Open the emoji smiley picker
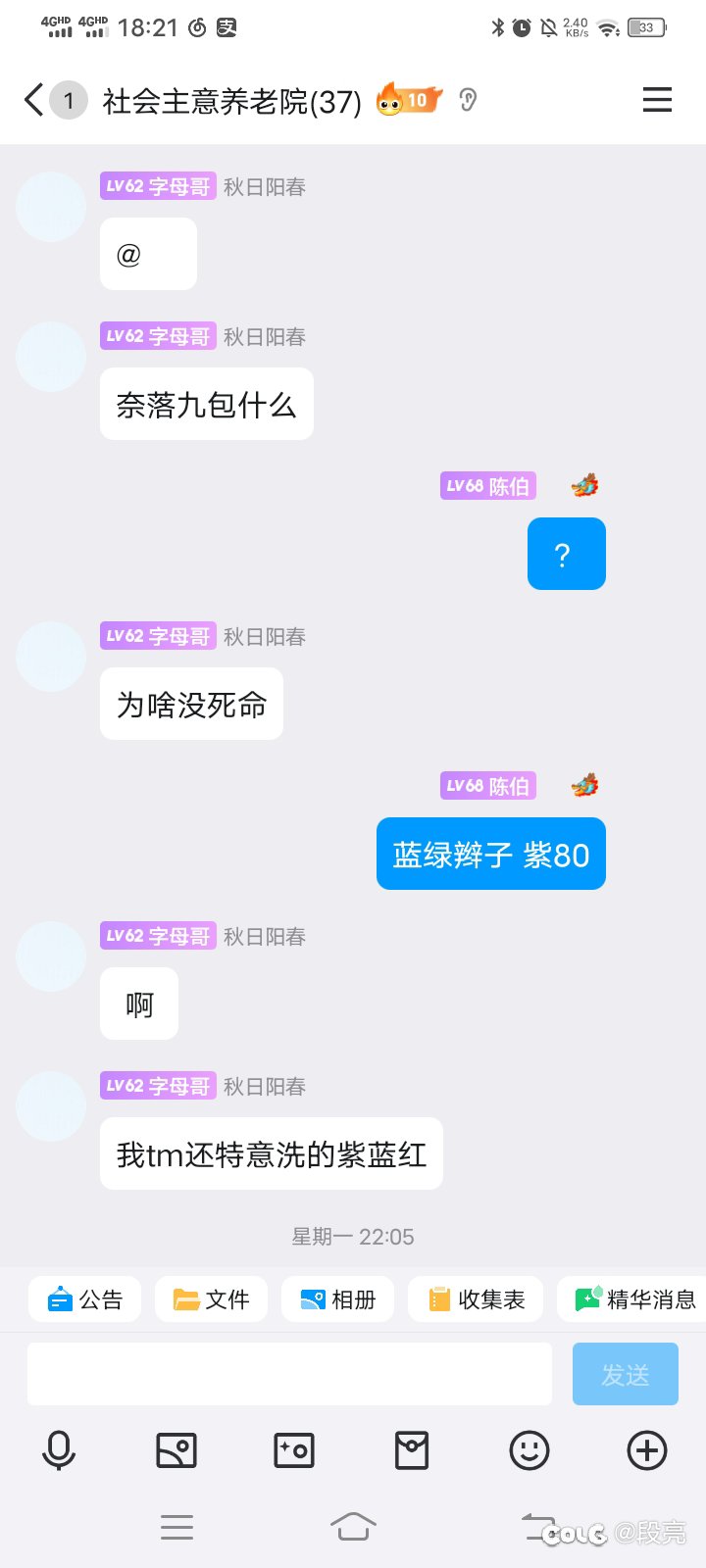Image resolution: width=706 pixels, height=1568 pixels. 529,1450
